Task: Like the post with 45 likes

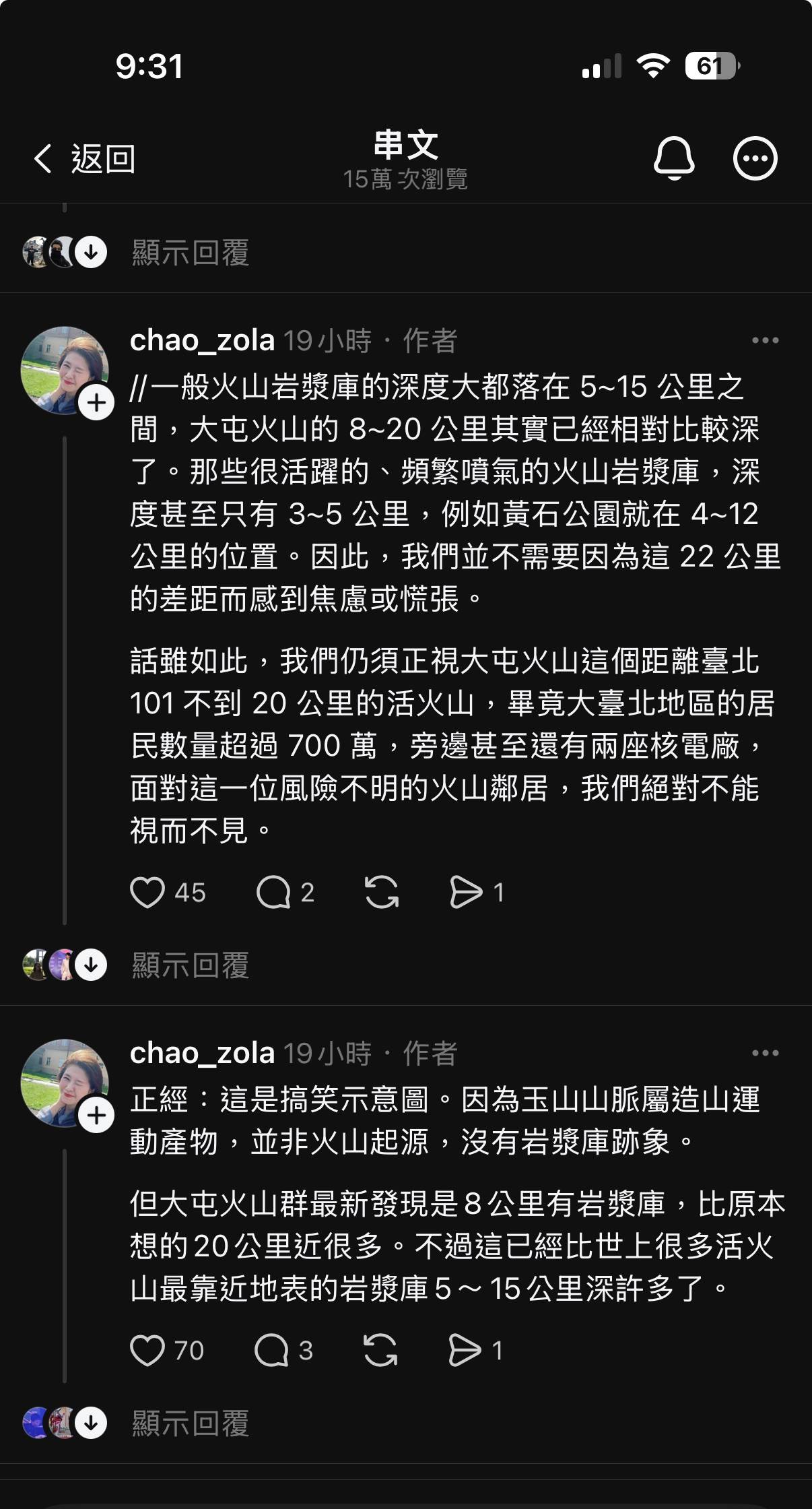Action: pos(147,893)
